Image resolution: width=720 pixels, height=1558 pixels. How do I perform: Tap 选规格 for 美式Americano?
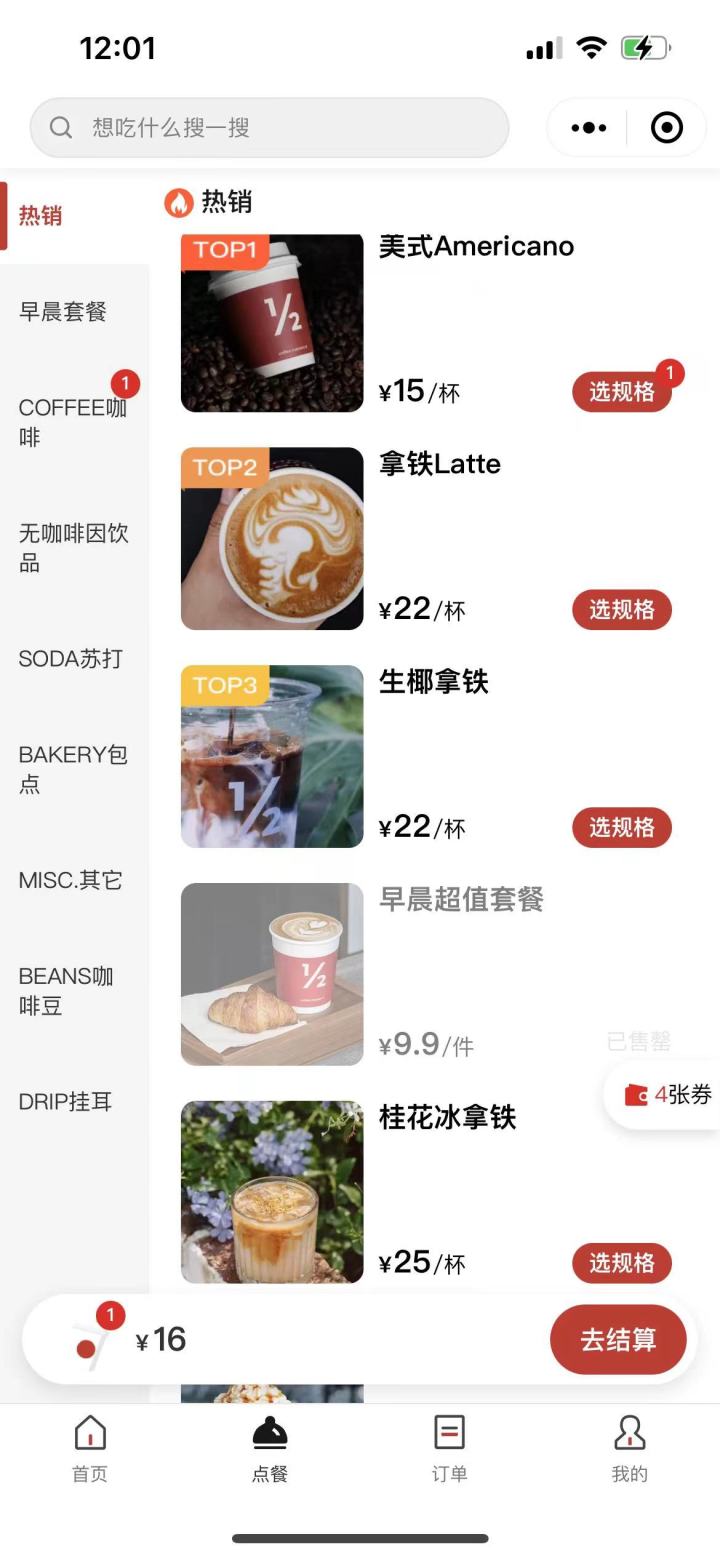point(621,391)
